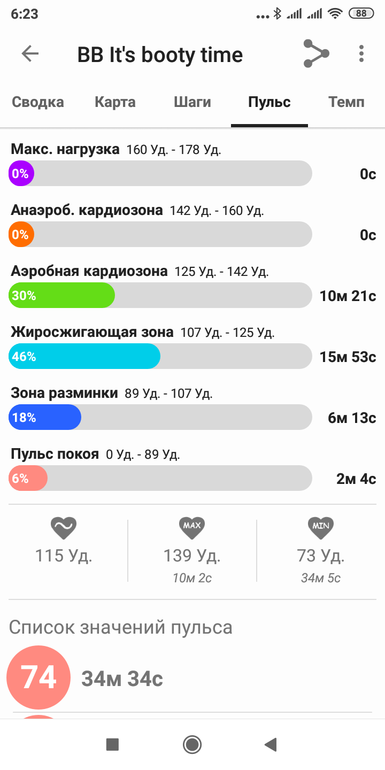Select the Шаги tab
This screenshot has width=385, height=770.
pos(192,102)
